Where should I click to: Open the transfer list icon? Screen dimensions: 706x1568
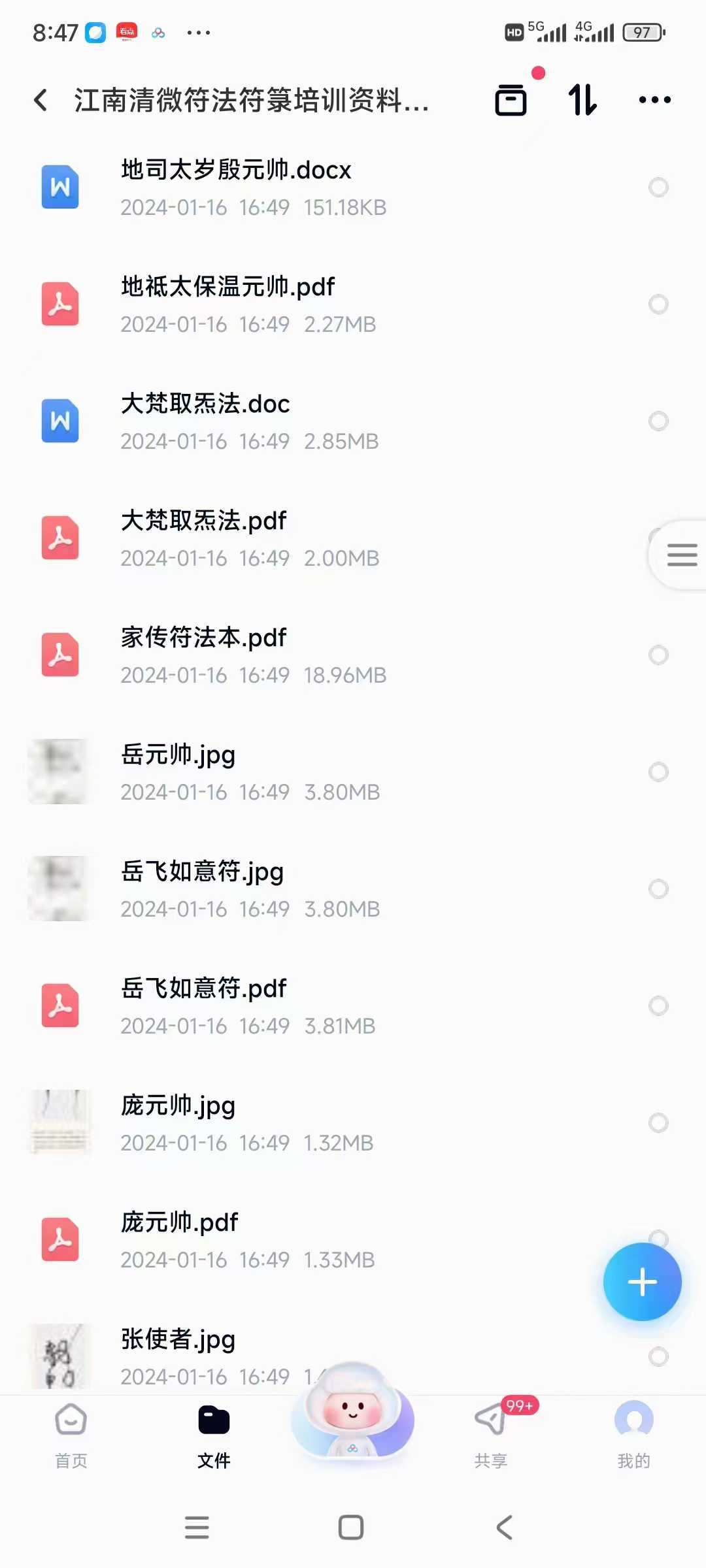pyautogui.click(x=511, y=100)
